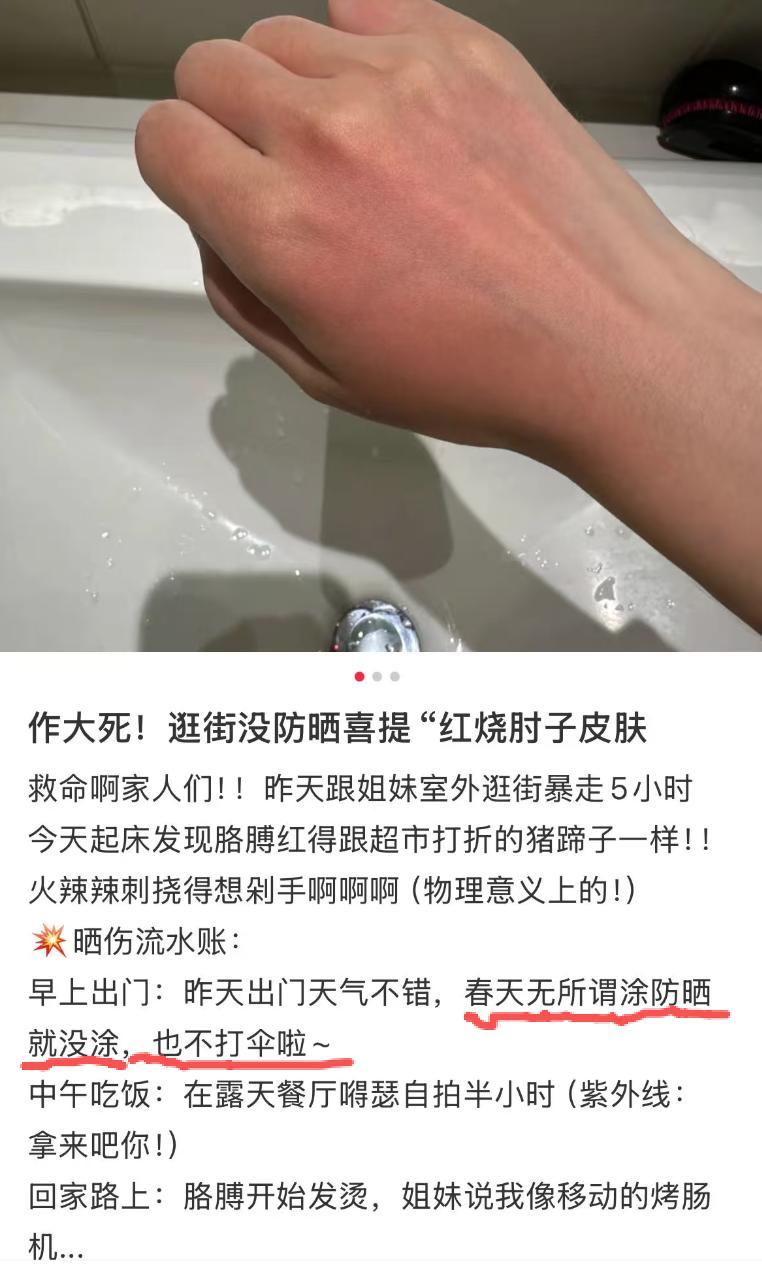Tap the third dot of the photo page indicator

click(395, 677)
